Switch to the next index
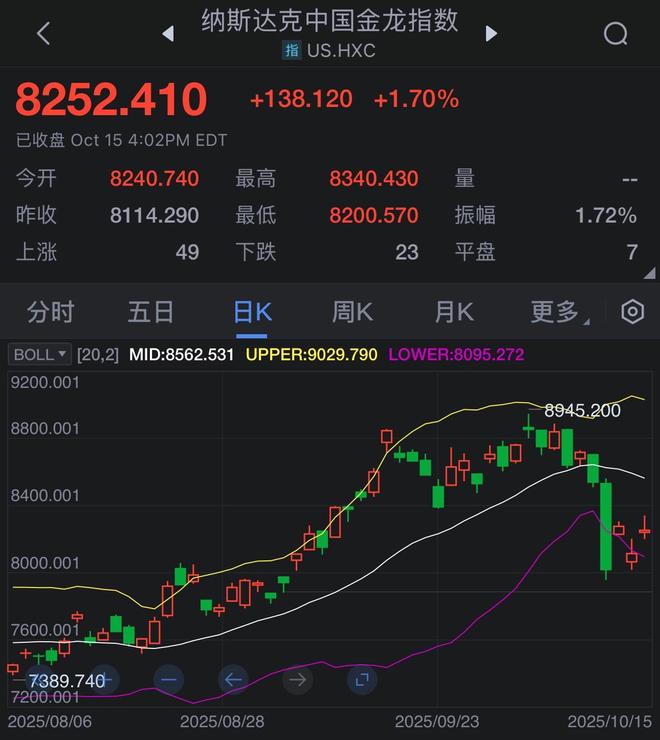Viewport: 660px width, 740px height. pos(491,33)
